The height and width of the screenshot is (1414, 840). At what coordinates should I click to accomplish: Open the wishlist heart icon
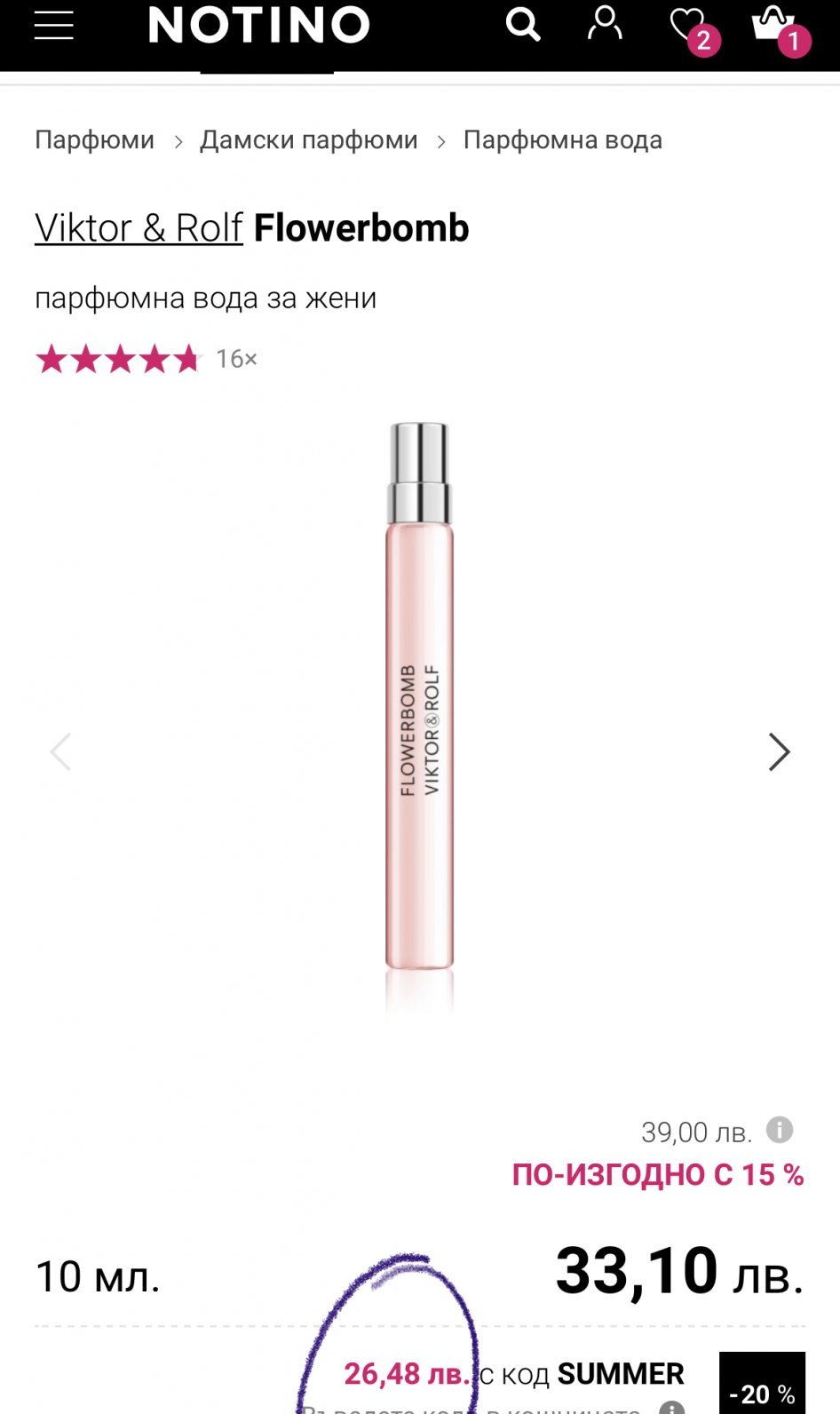click(x=688, y=25)
